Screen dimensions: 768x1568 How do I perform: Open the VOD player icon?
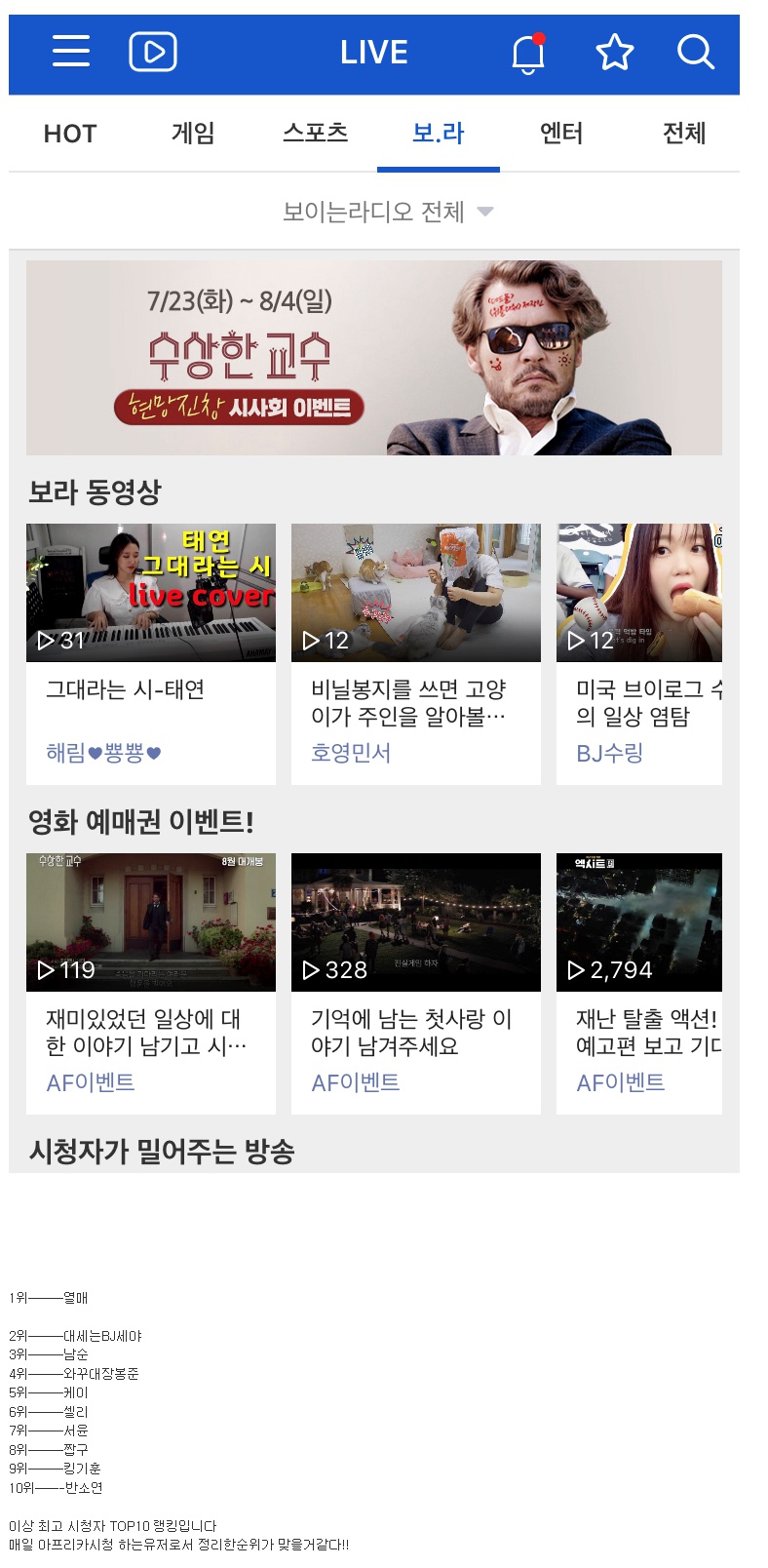click(x=153, y=52)
